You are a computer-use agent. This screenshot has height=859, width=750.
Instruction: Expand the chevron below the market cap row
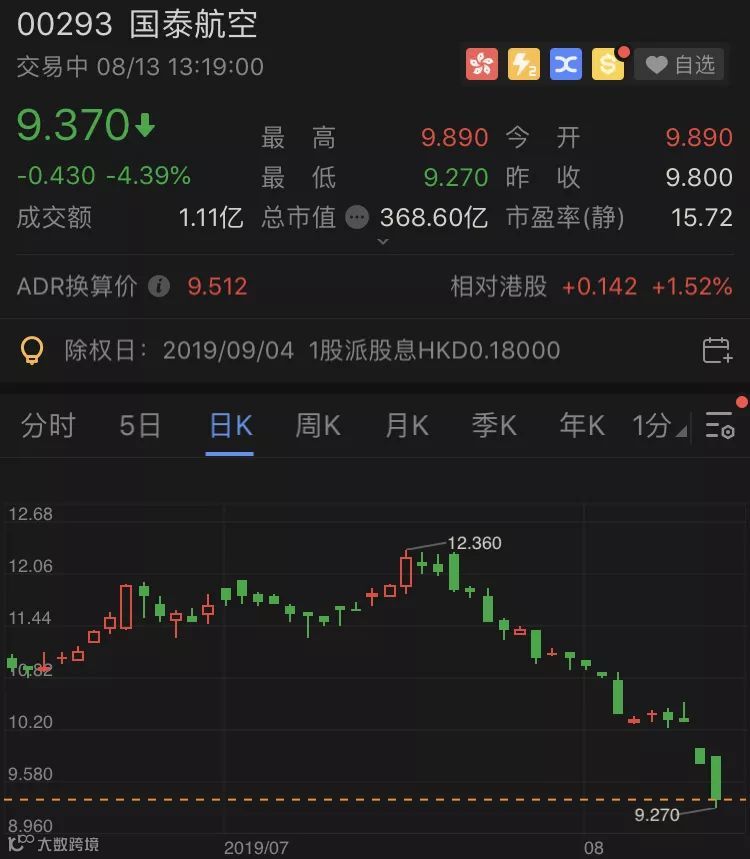click(x=383, y=241)
